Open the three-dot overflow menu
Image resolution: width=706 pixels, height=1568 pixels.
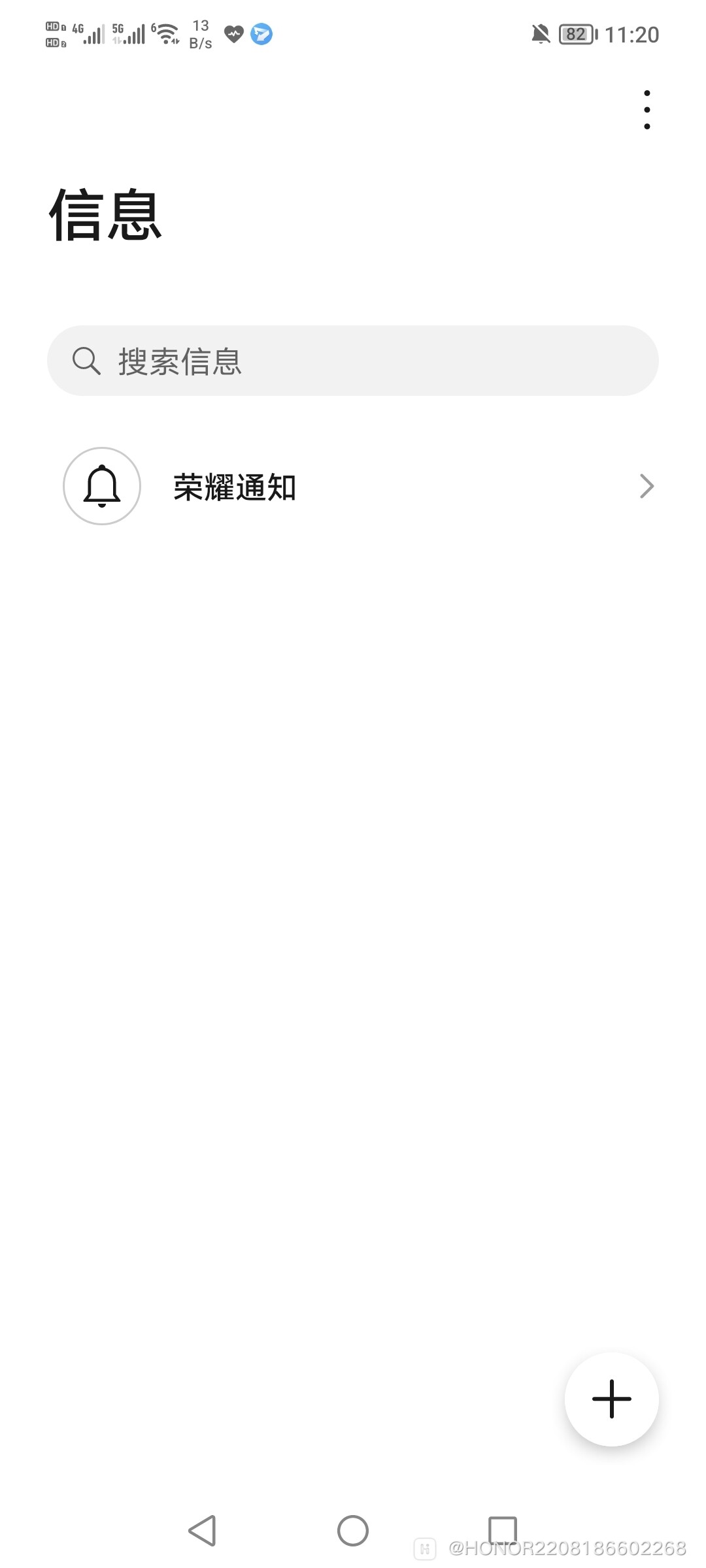[647, 108]
